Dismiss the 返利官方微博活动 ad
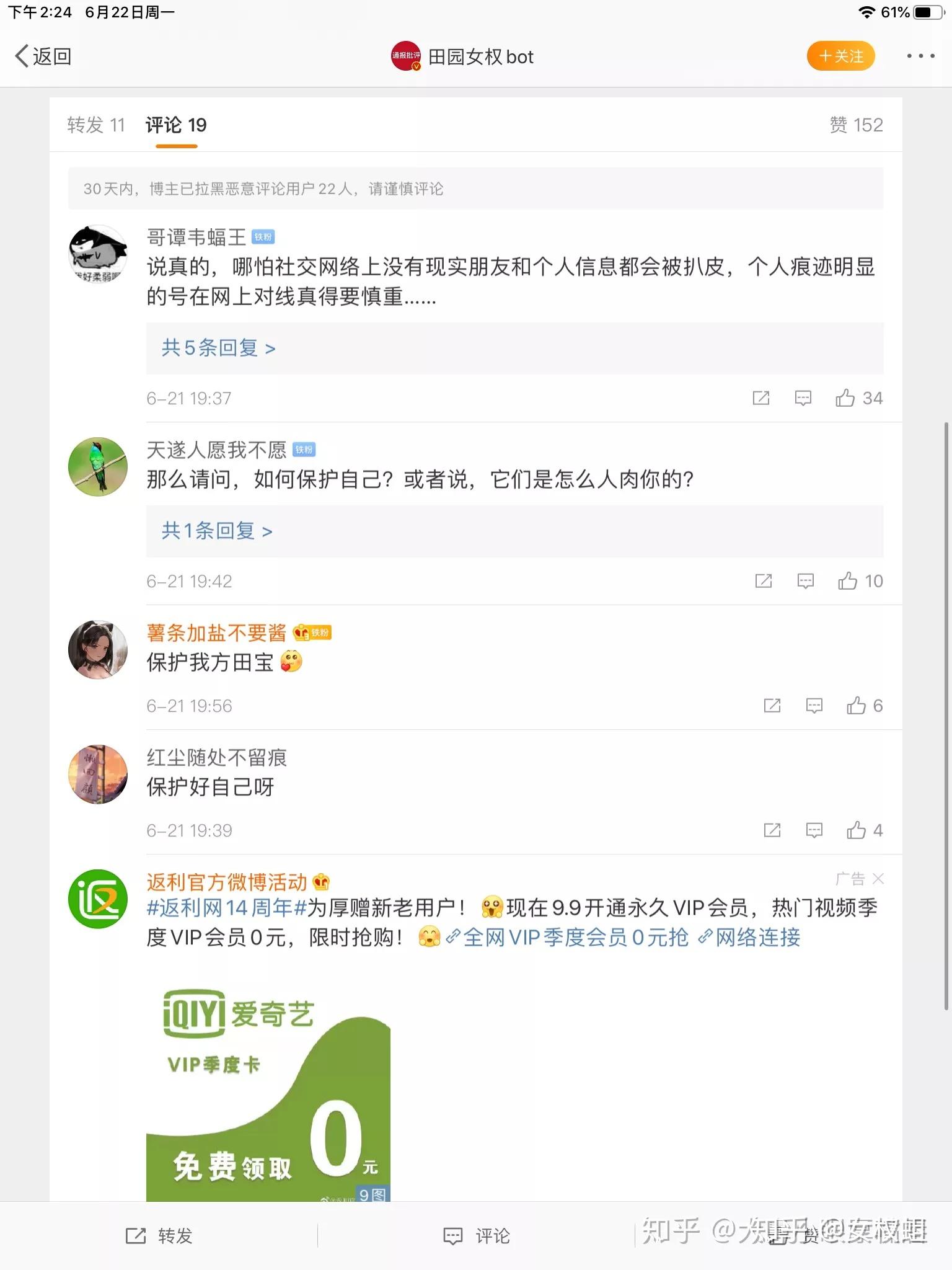The image size is (952, 1270). pyautogui.click(x=878, y=879)
